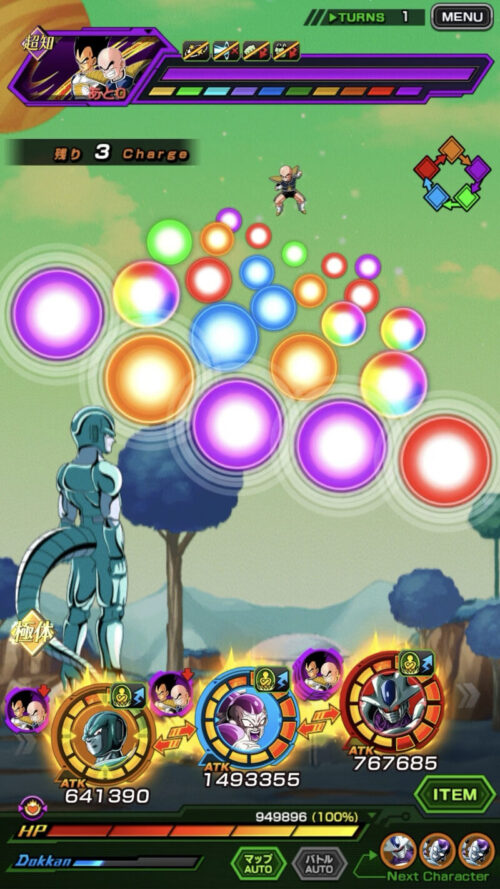Open the ITEM panel
The width and height of the screenshot is (500, 889).
point(455,794)
